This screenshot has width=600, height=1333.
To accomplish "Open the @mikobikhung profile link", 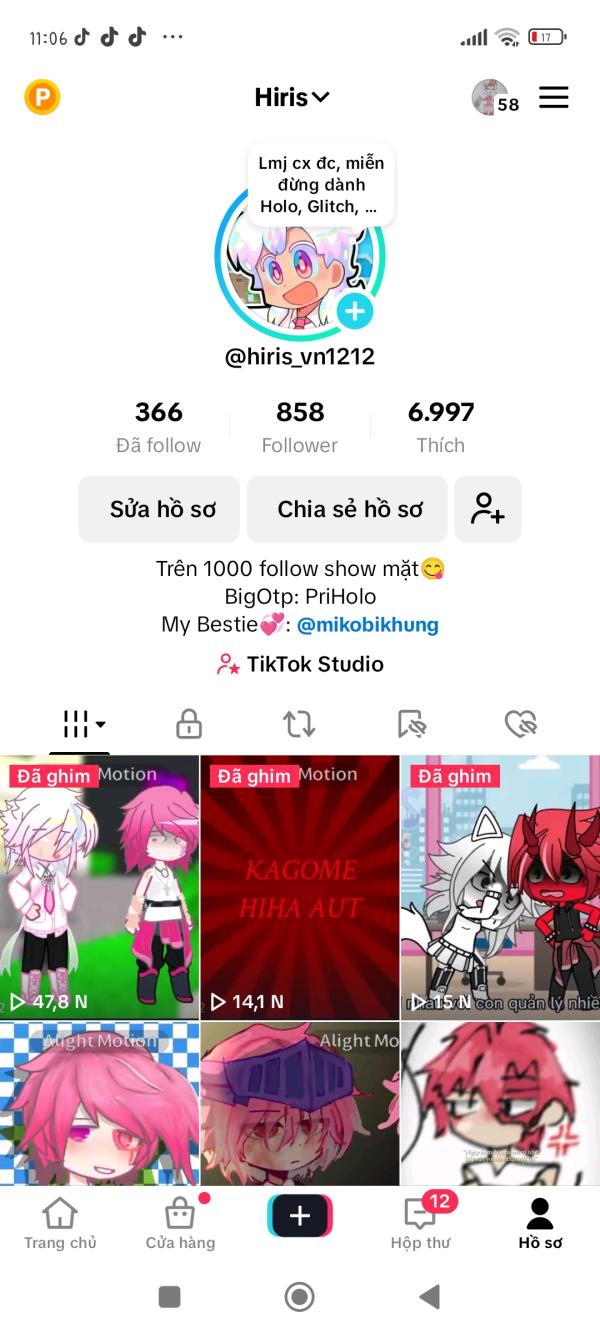I will pyautogui.click(x=367, y=625).
